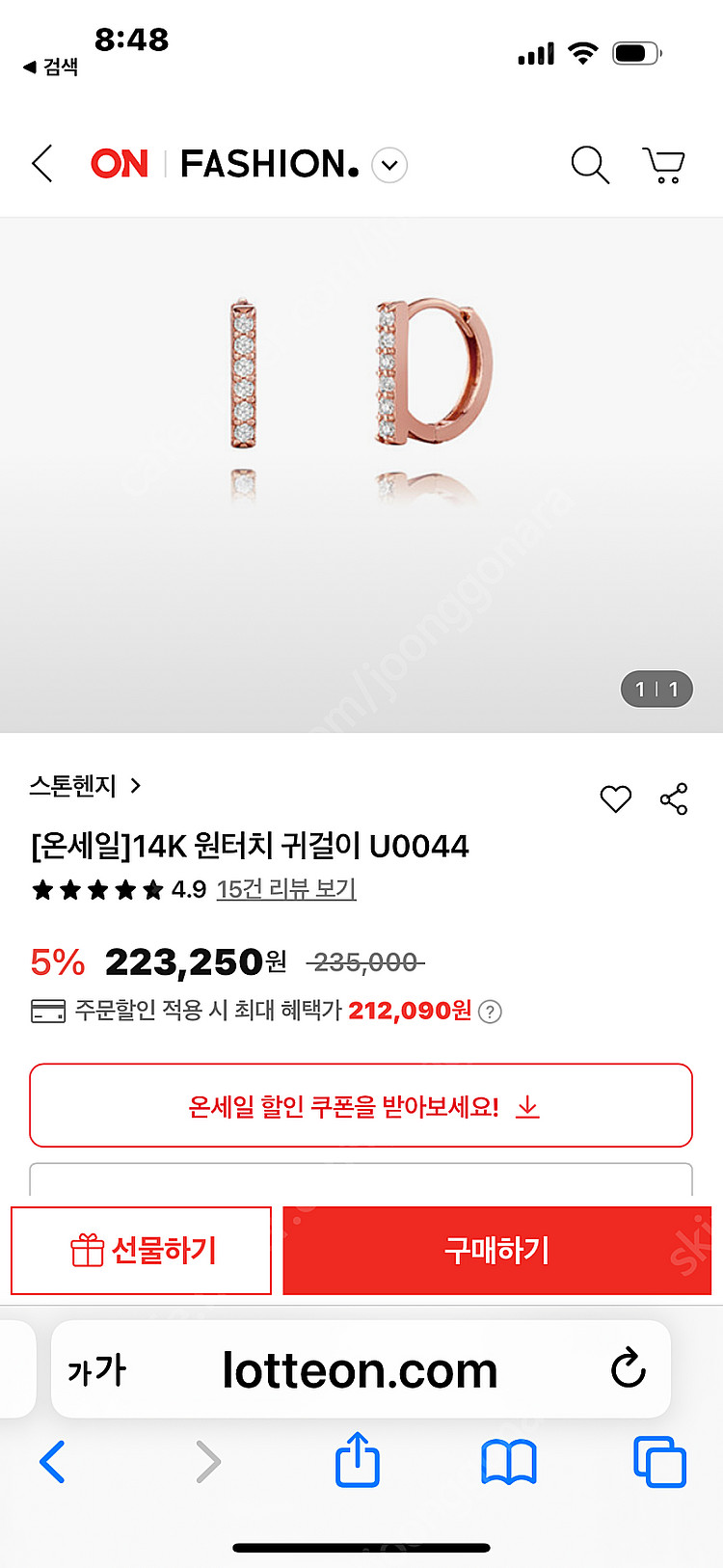Tap the lotteon.com address bar
Image resolution: width=723 pixels, height=1568 pixels.
(x=360, y=1369)
